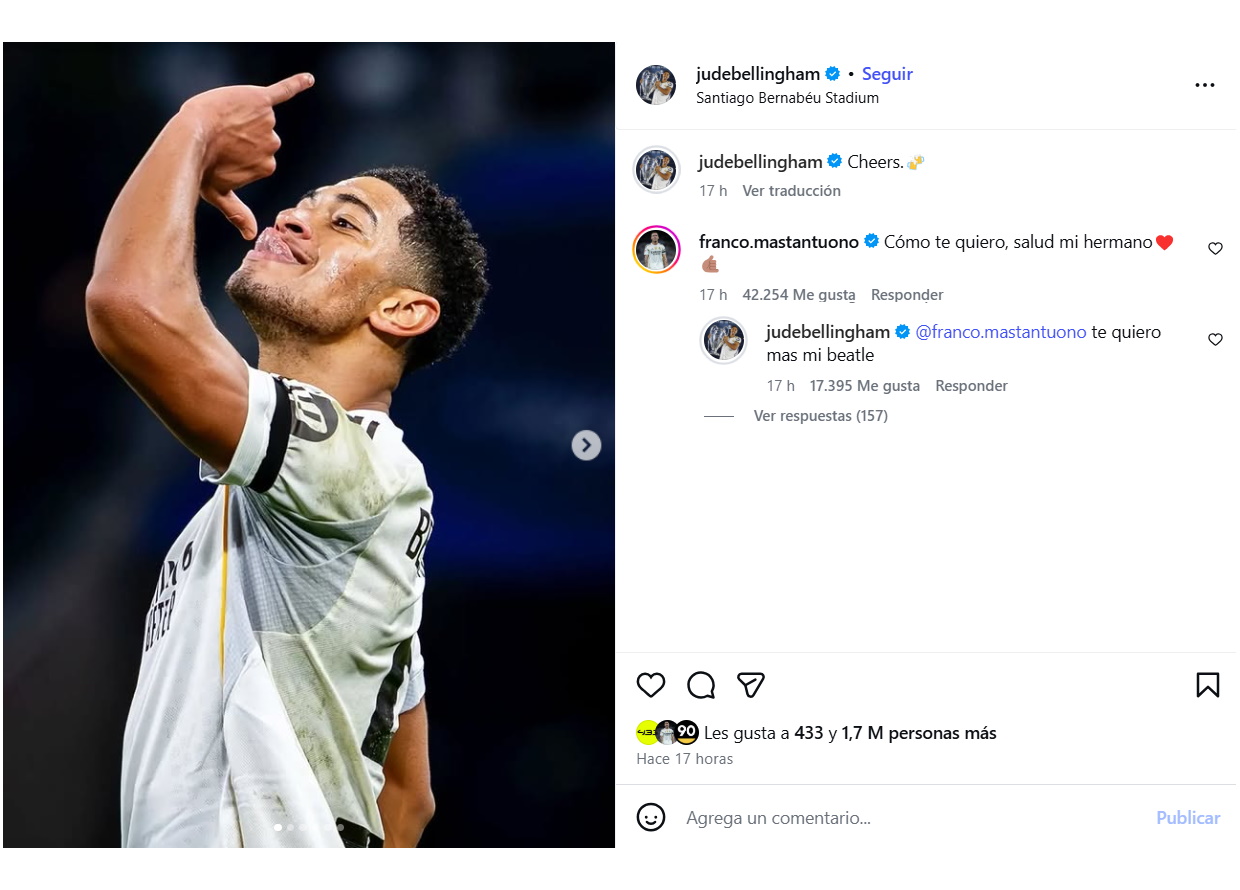
Task: Expand Ver respuestas (157)
Action: (820, 416)
